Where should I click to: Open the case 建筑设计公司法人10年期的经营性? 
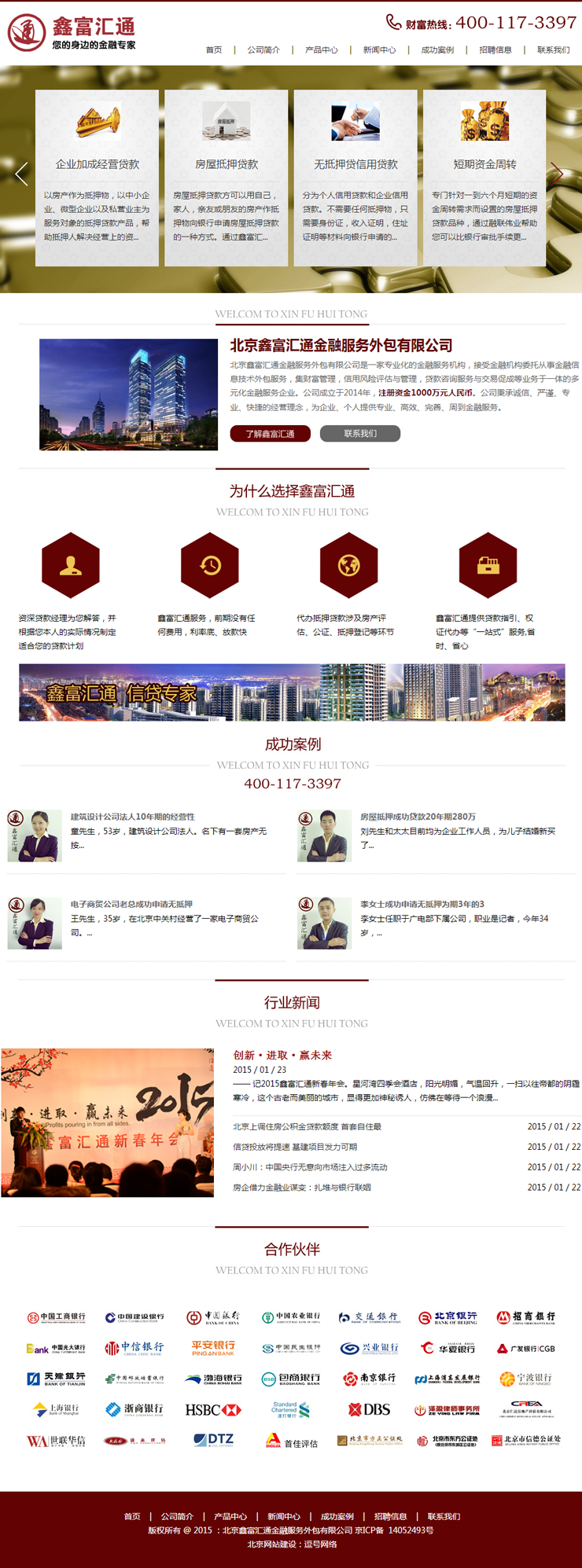click(133, 817)
